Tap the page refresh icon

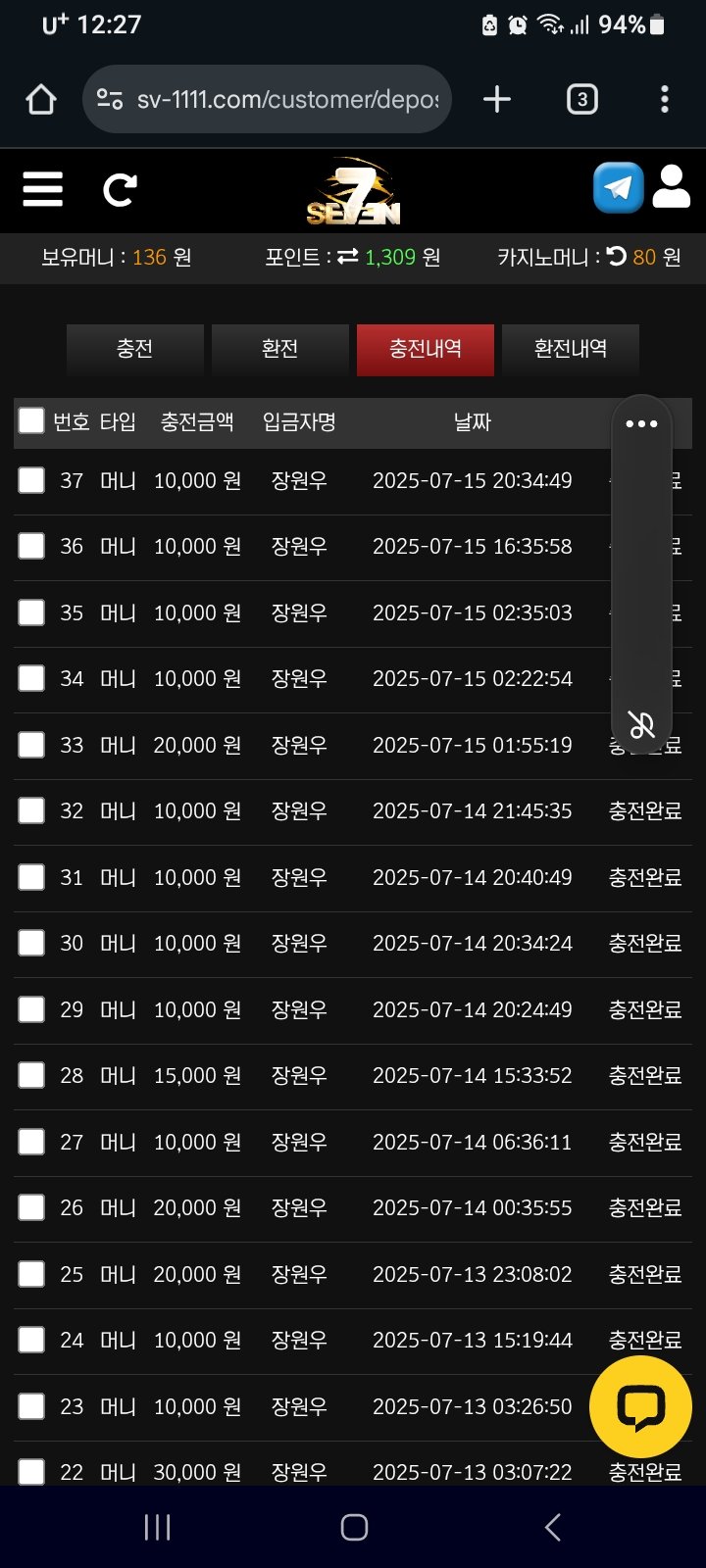(120, 189)
